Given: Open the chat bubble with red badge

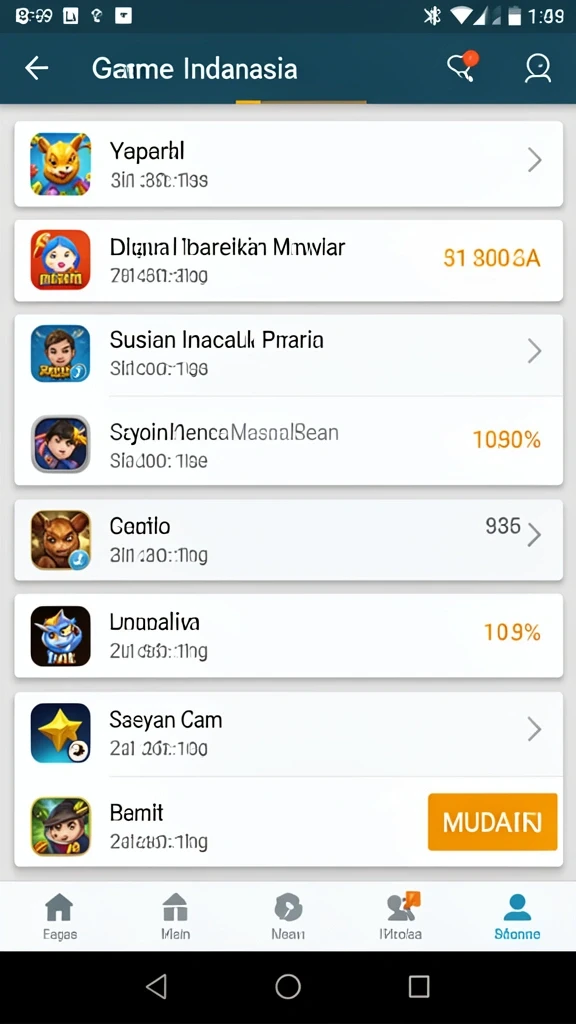Looking at the screenshot, I should pos(462,67).
